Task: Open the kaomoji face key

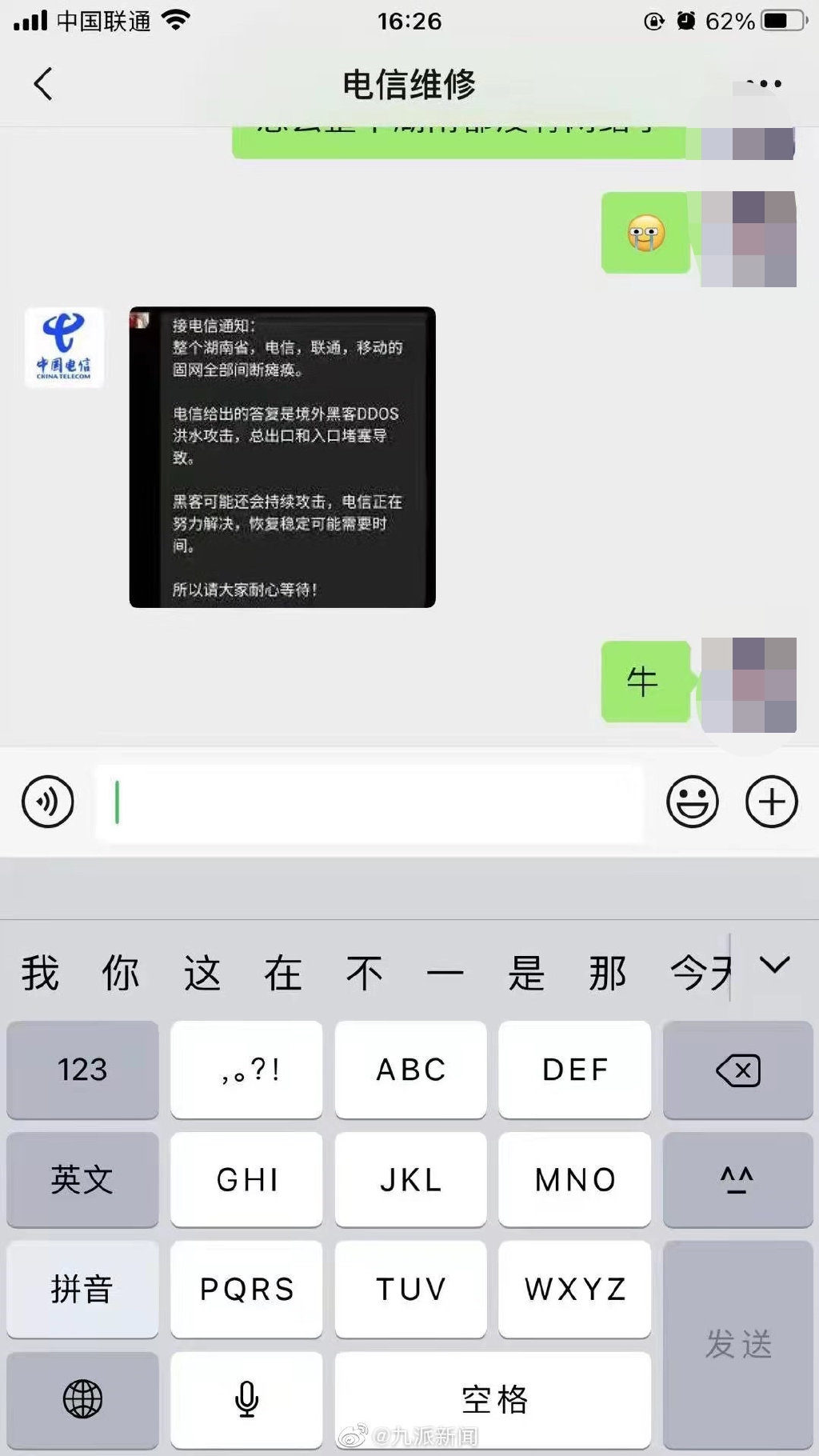Action: pyautogui.click(x=737, y=1179)
